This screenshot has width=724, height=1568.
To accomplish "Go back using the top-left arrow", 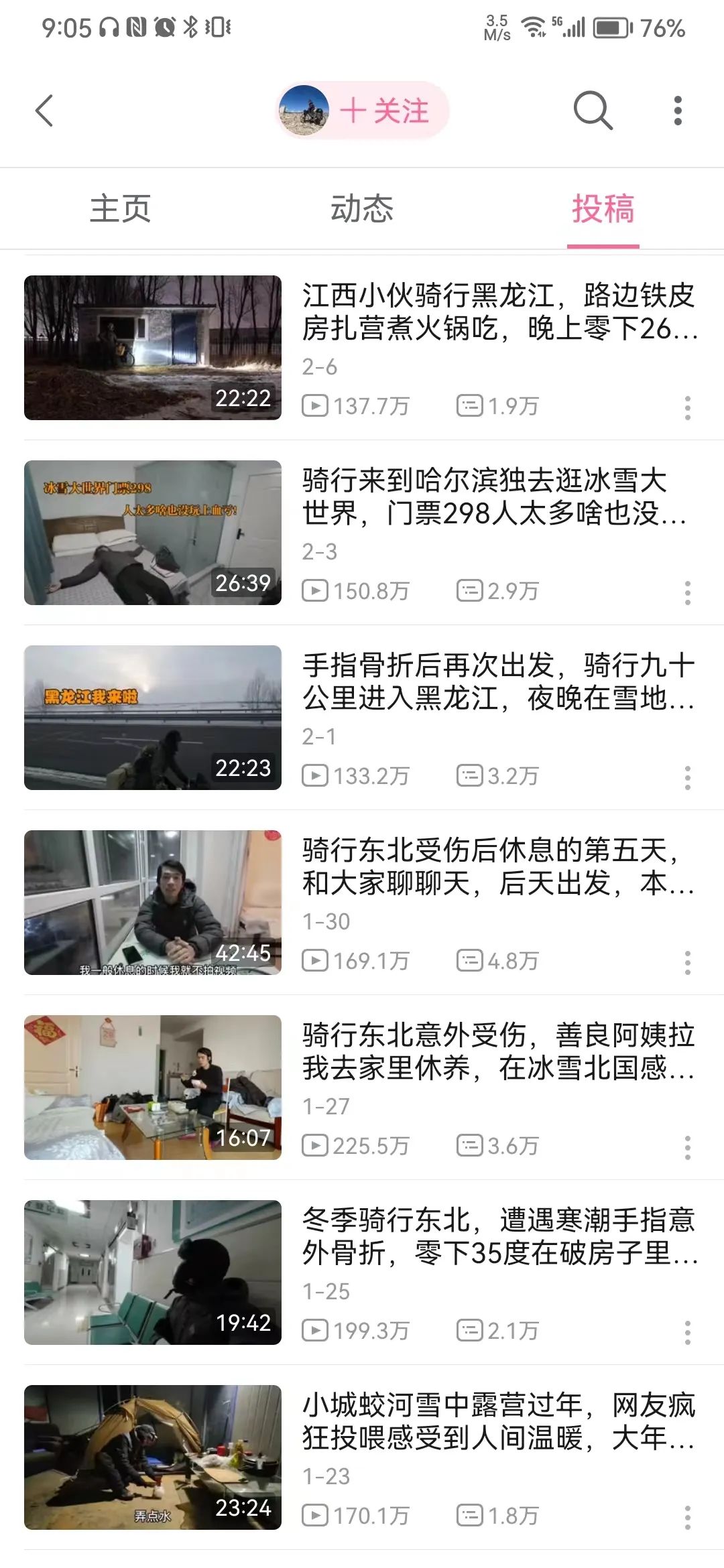I will coord(44,111).
